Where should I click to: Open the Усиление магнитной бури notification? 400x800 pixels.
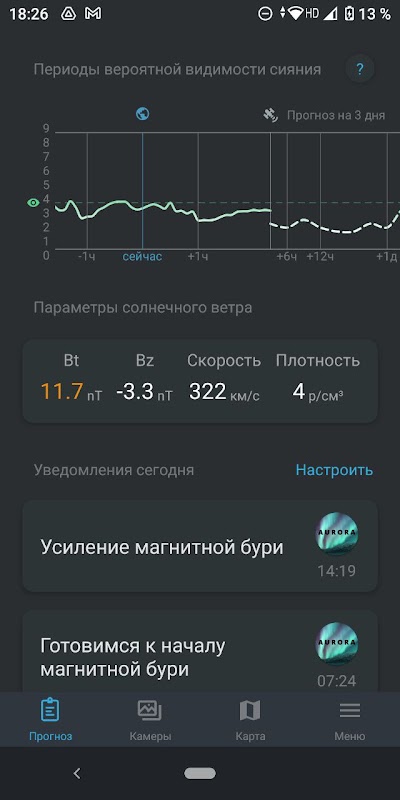tap(200, 546)
